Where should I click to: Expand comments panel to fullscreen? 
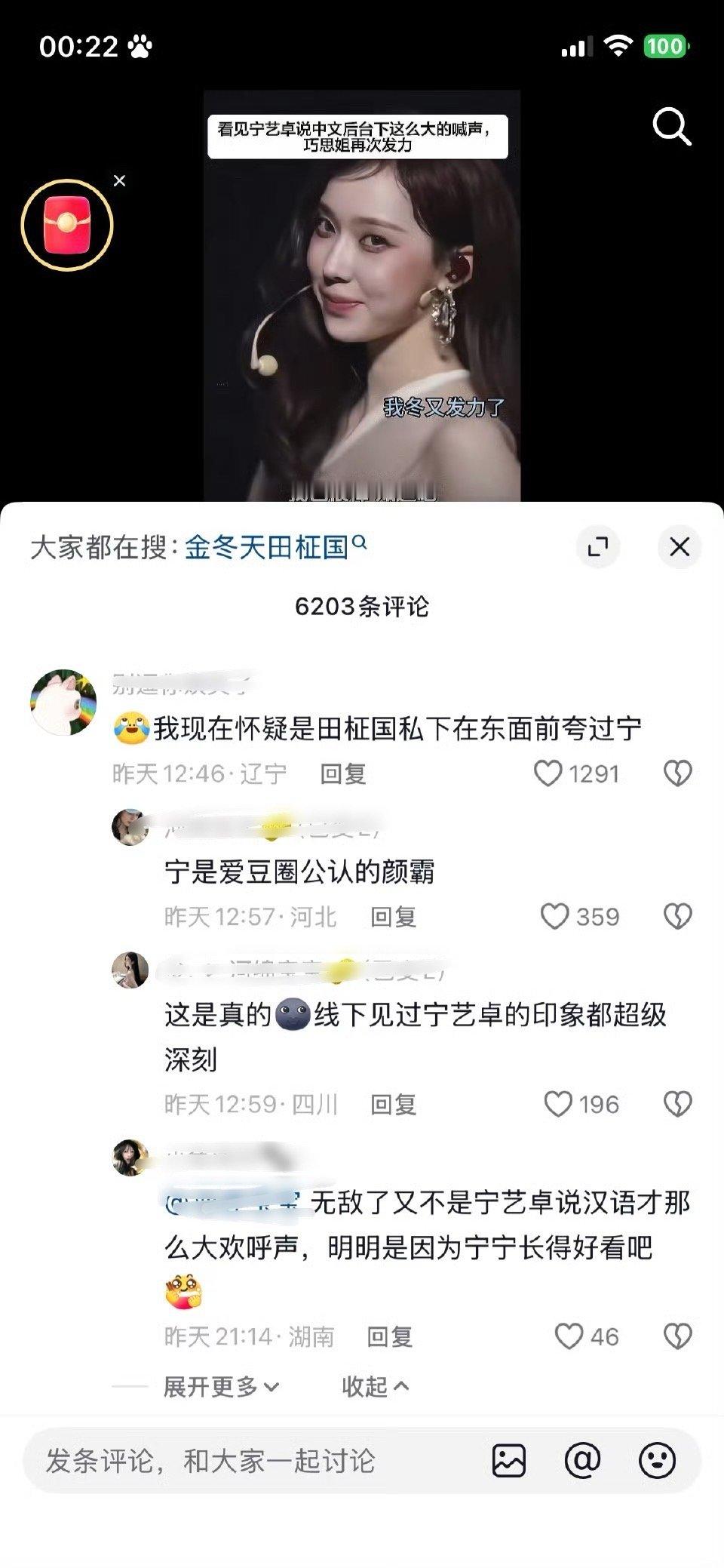[600, 548]
